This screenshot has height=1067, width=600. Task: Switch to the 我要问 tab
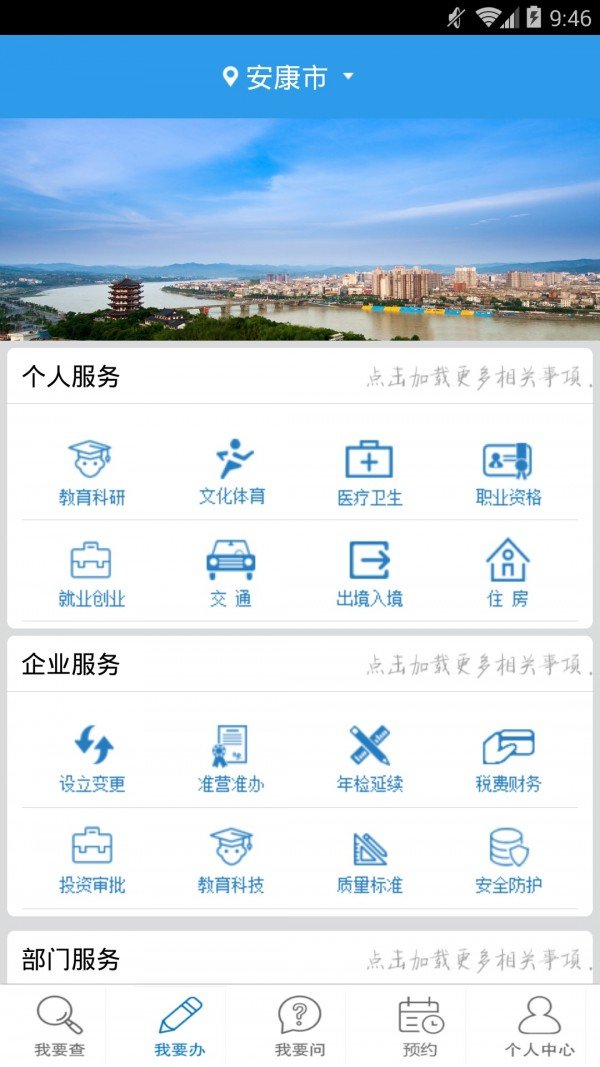(299, 1026)
